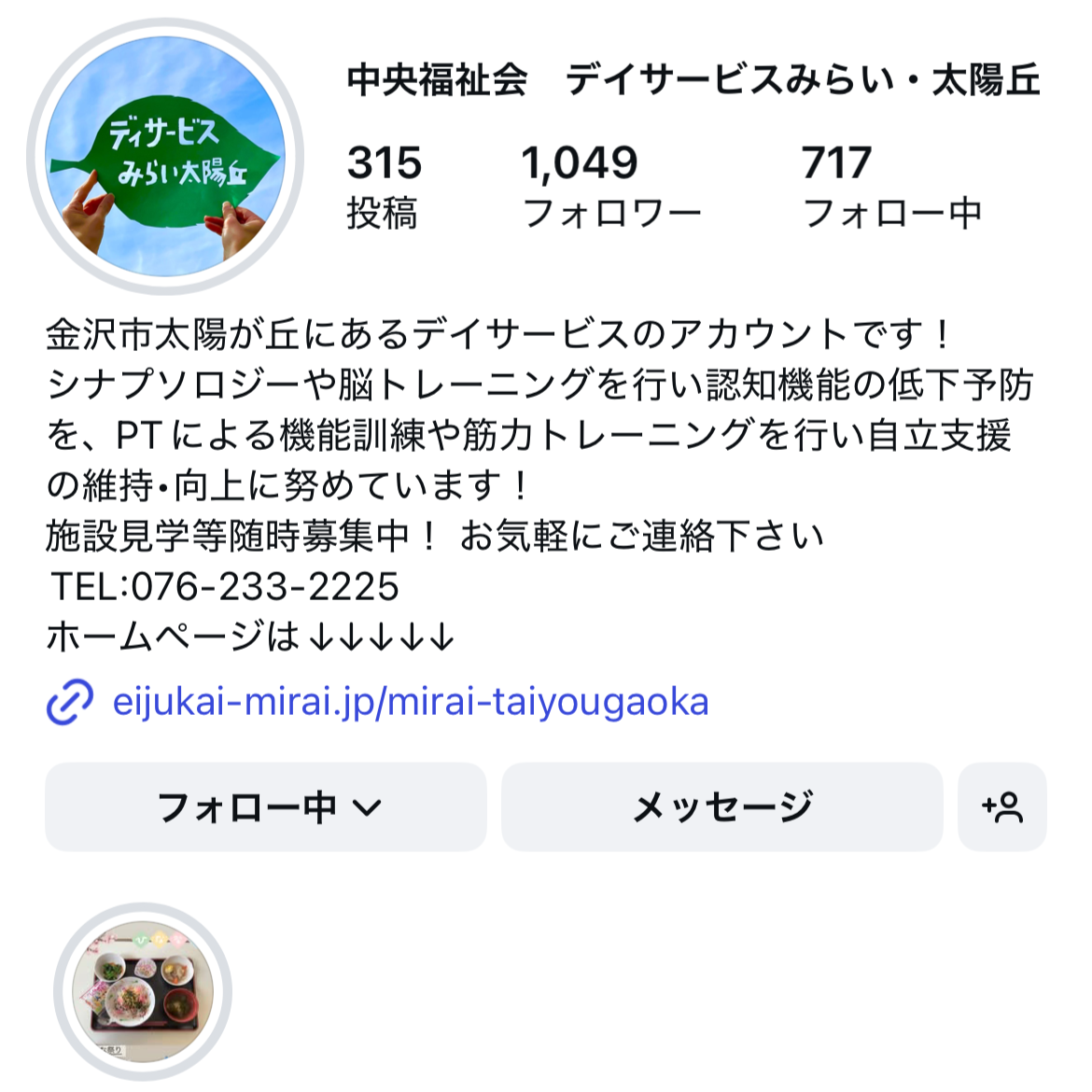This screenshot has width=1092, height=1092.
Task: View the 717 フォロー中 list
Action: click(x=891, y=187)
